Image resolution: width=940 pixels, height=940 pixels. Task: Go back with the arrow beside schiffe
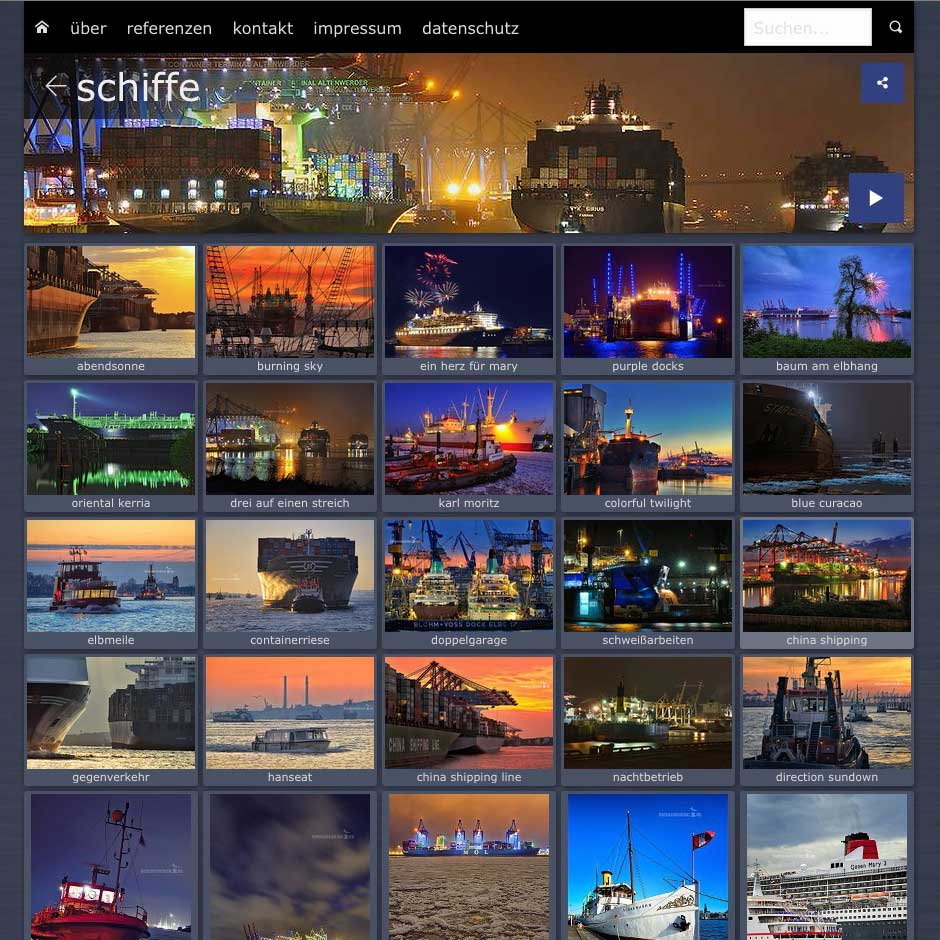click(56, 87)
